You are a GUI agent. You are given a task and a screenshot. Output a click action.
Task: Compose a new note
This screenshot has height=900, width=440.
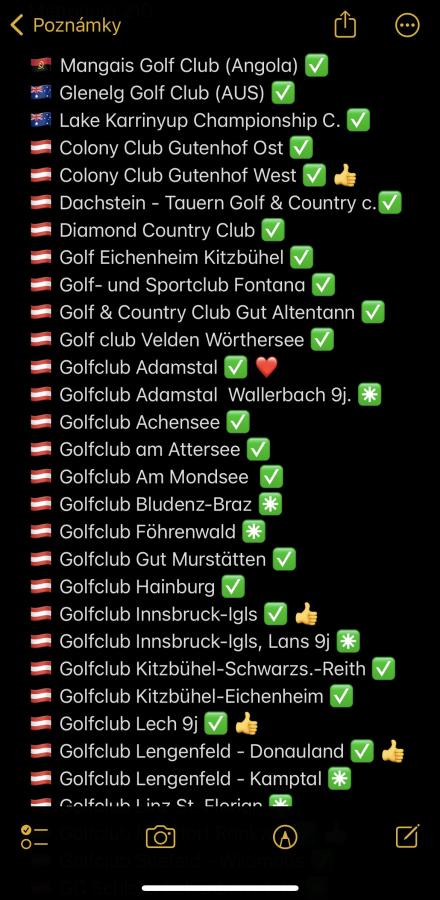[x=408, y=836]
